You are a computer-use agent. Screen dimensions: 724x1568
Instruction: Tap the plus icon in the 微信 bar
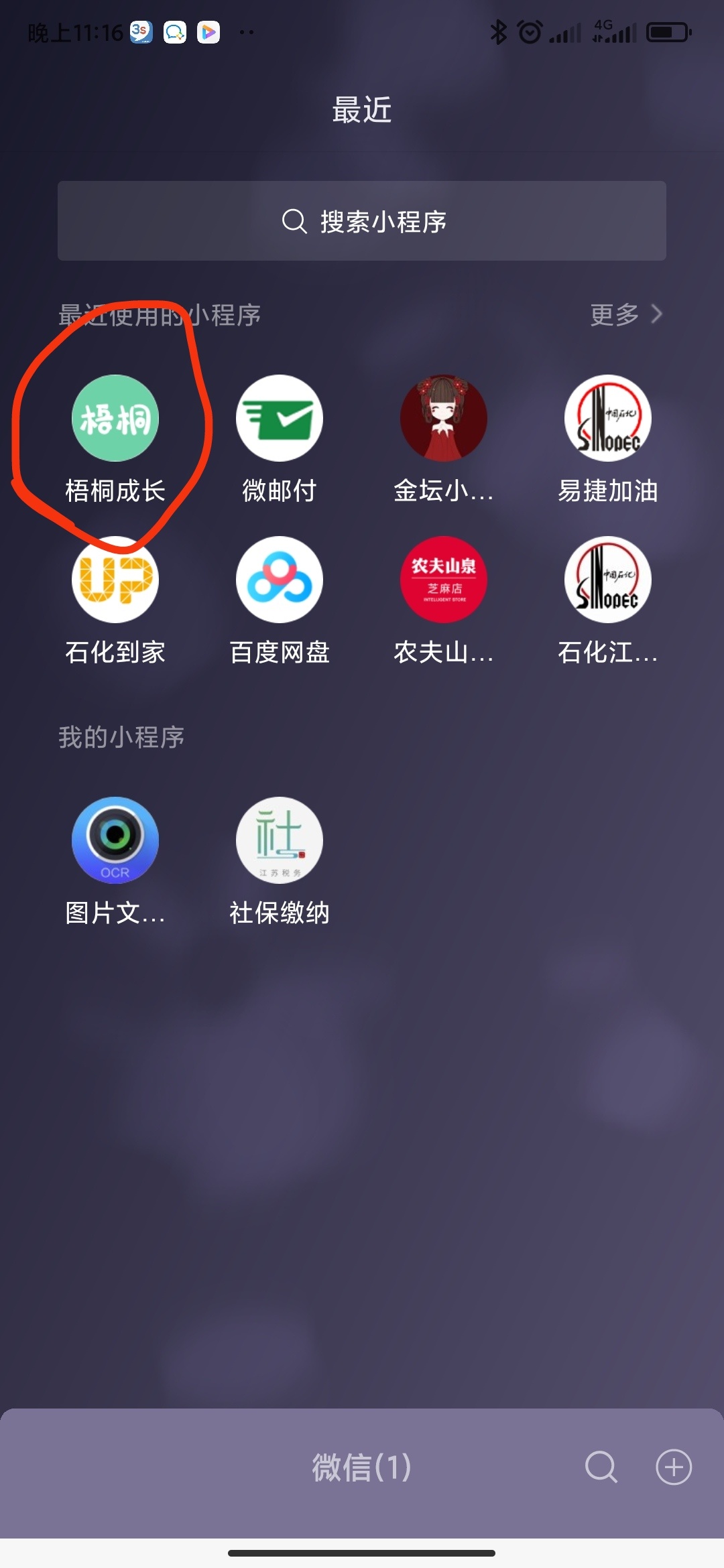674,1467
